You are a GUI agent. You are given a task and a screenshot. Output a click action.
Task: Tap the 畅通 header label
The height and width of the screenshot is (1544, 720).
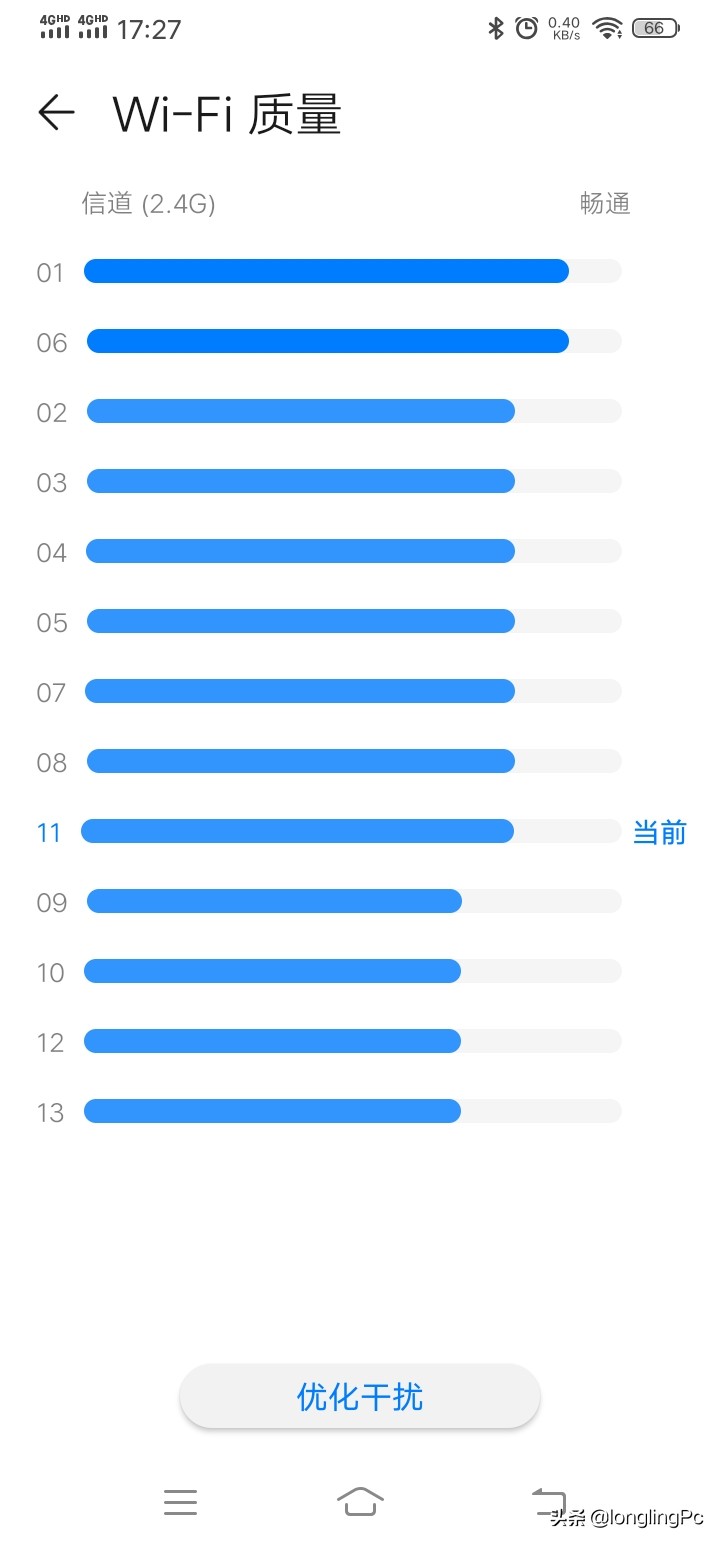click(x=605, y=204)
